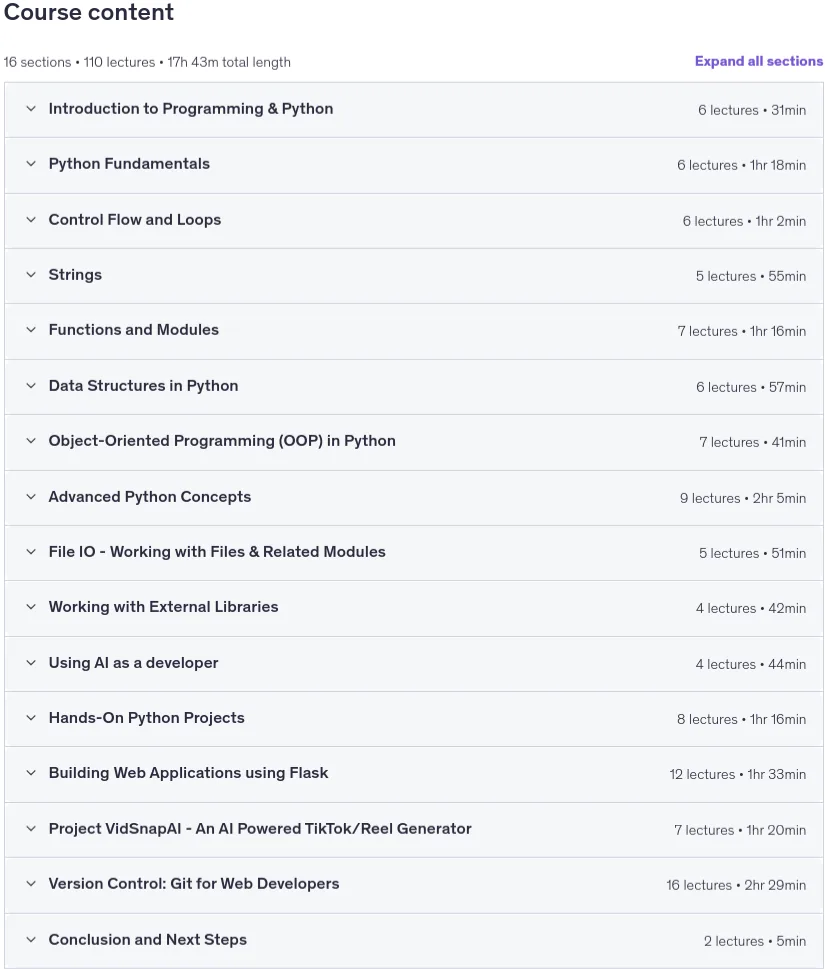Screen dimensions: 825x969
Task: Expand the Project VidSnapAI section
Action: click(x=413, y=829)
